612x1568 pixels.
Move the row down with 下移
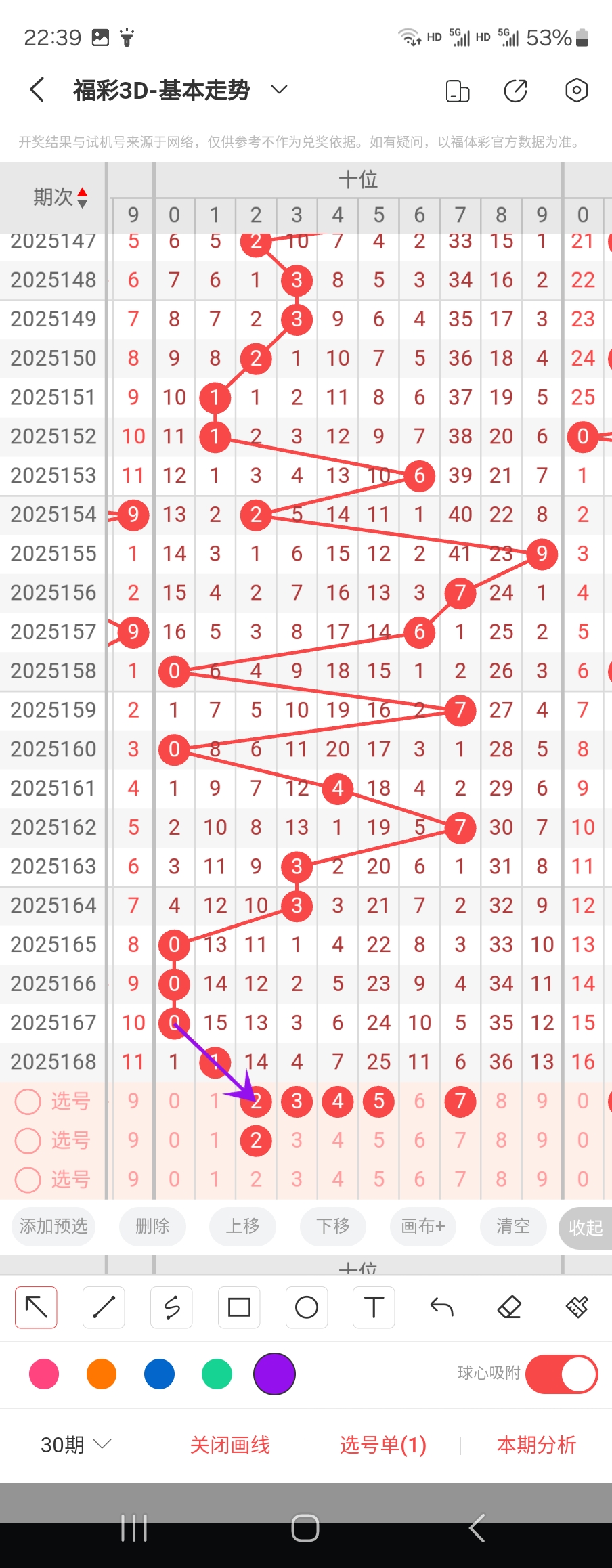(x=333, y=1226)
